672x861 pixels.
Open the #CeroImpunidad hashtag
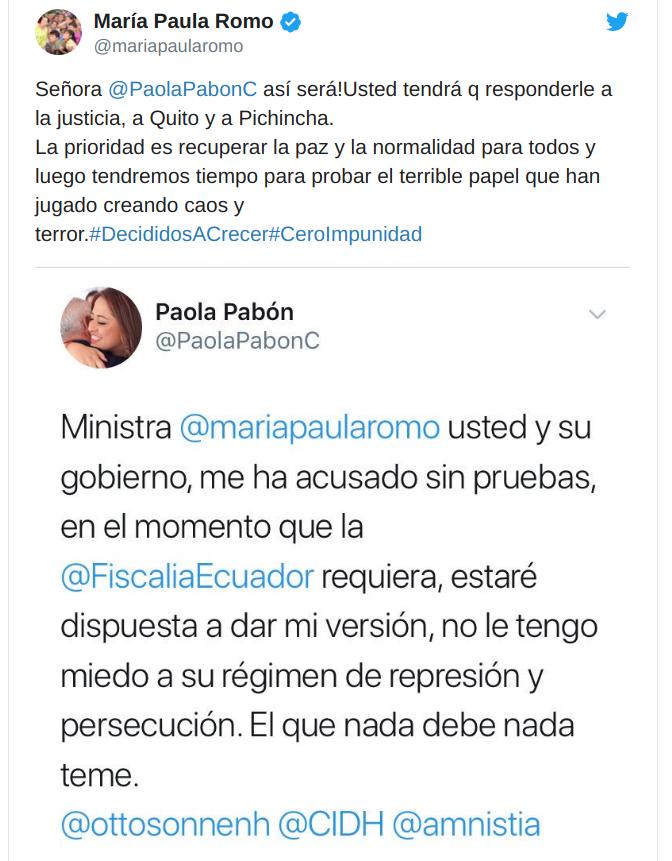pos(346,234)
